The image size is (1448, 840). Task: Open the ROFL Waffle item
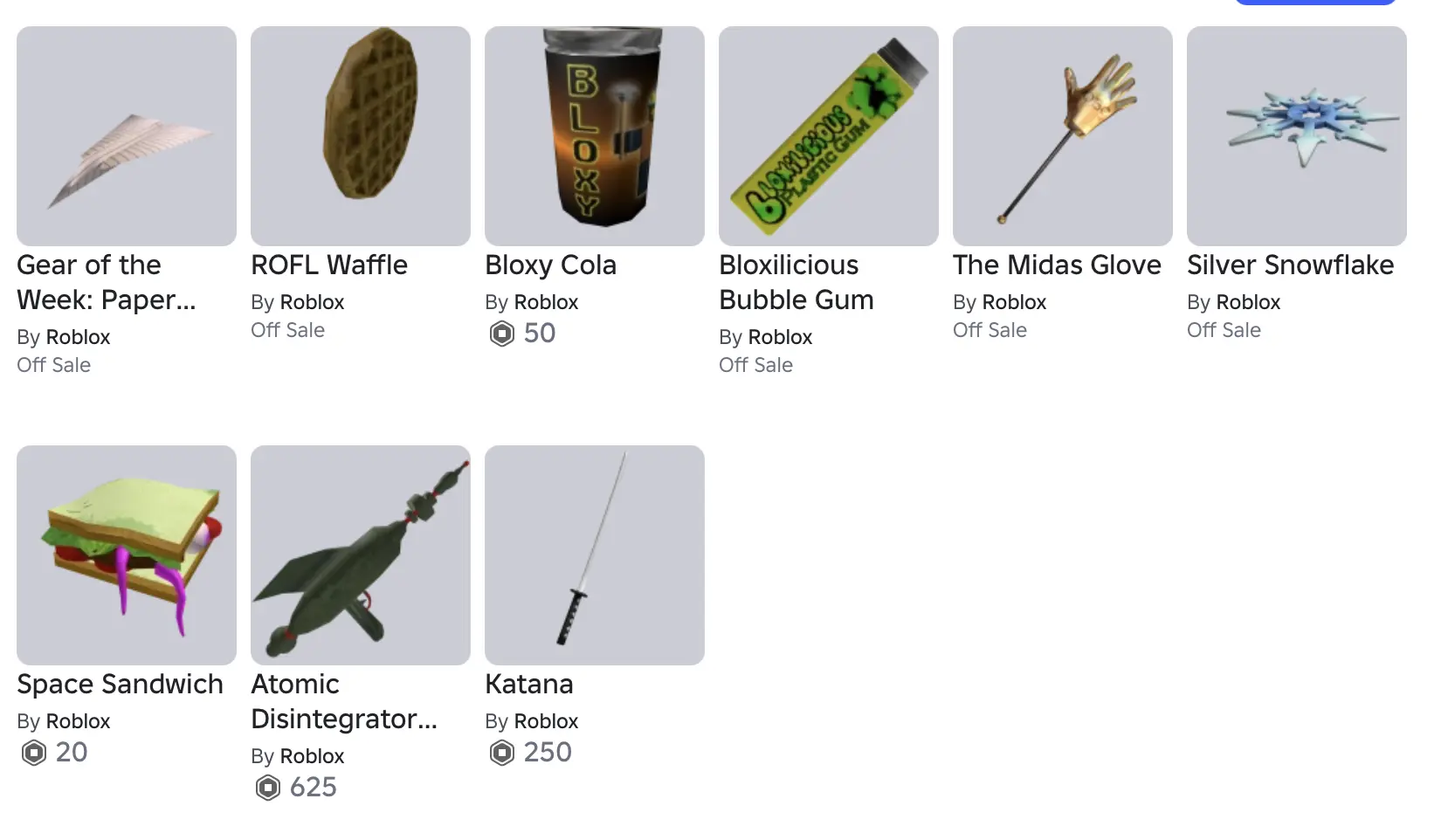point(360,136)
